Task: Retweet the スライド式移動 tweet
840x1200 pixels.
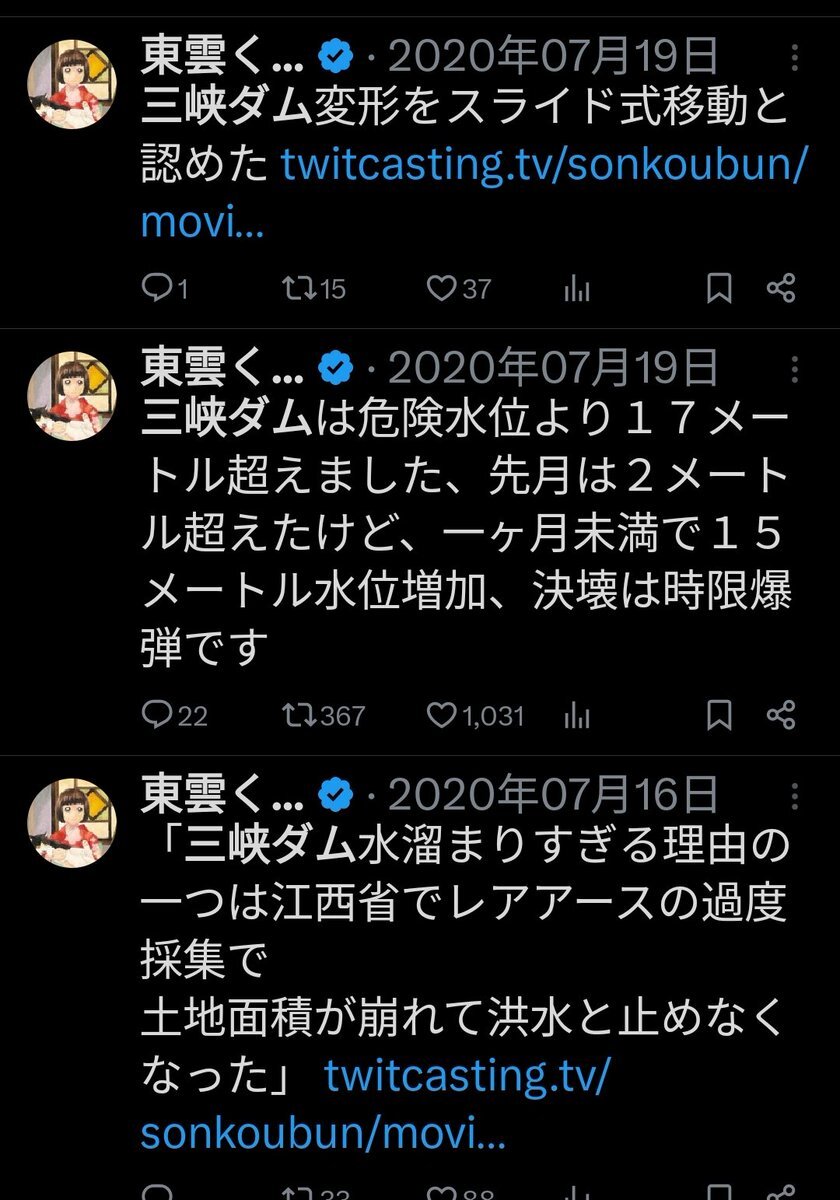Action: [x=297, y=289]
